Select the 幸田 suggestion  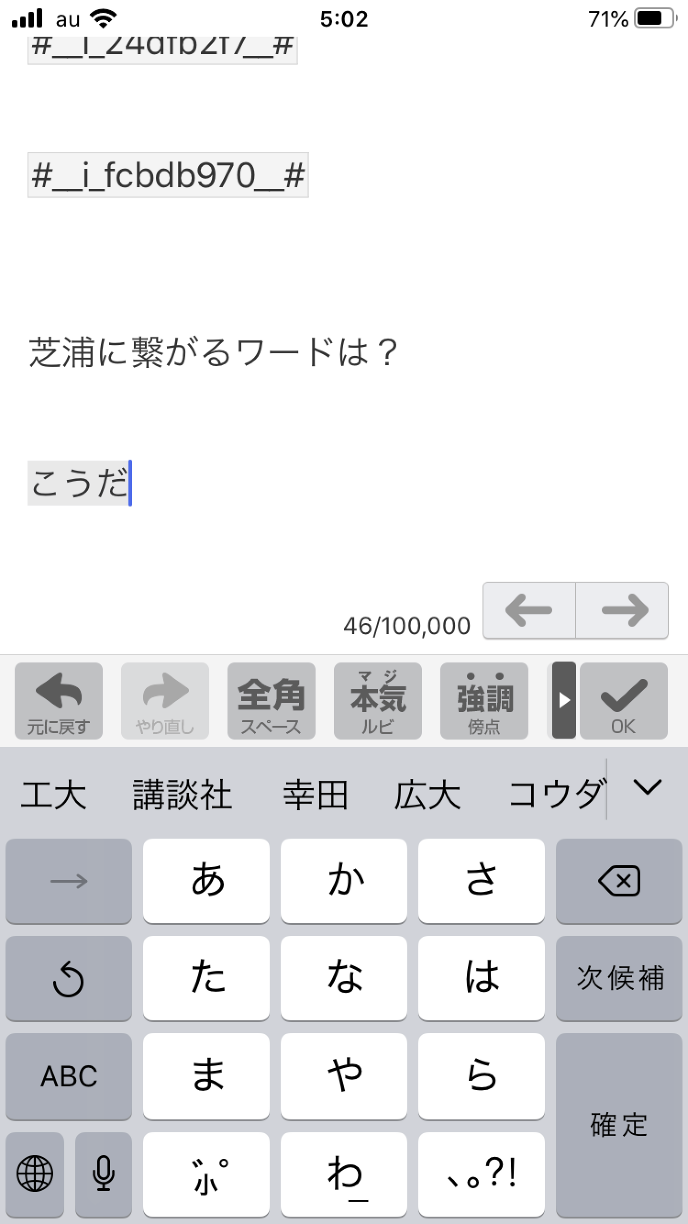[315, 795]
